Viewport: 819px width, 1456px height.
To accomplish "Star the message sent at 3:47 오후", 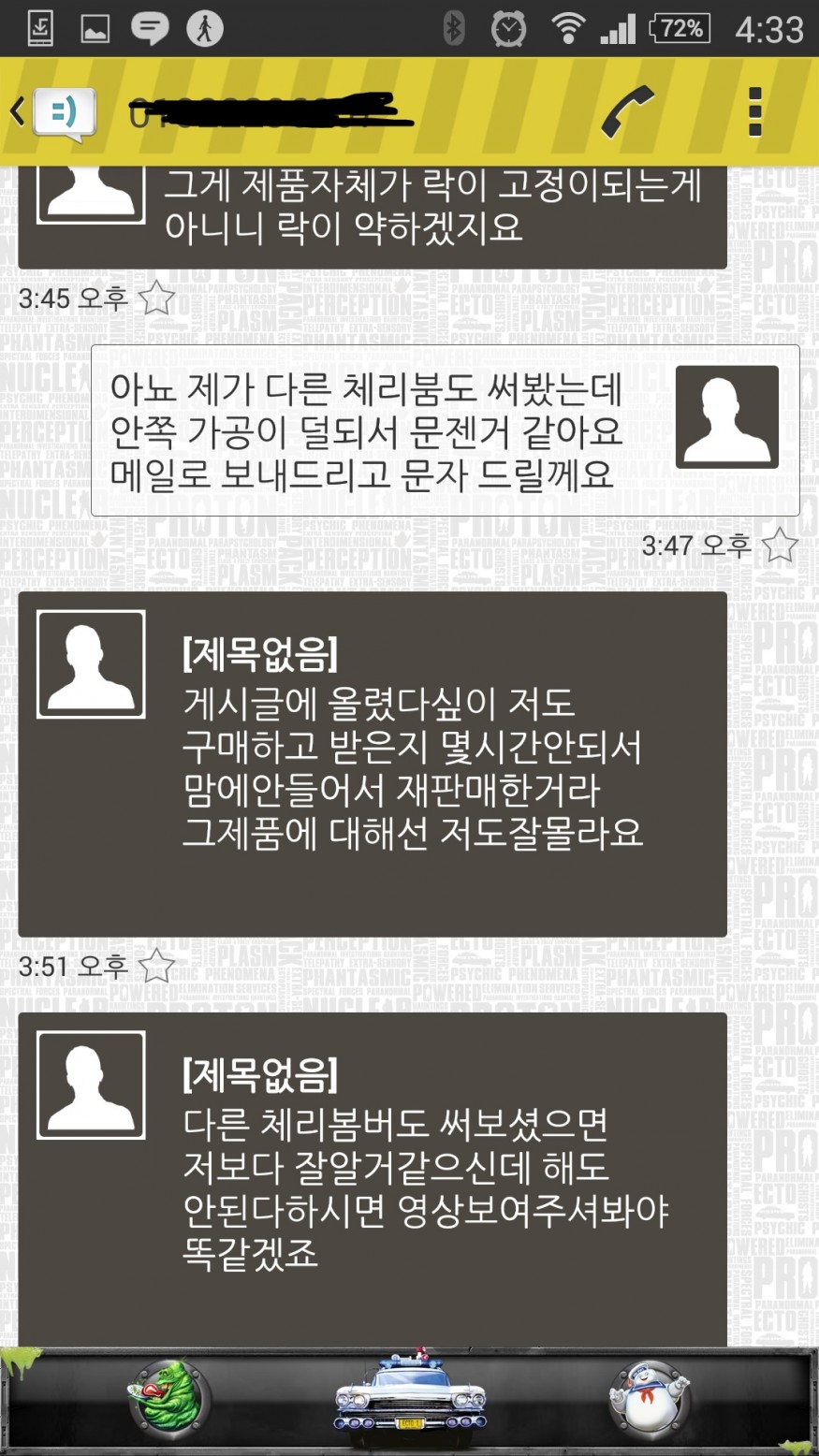I will point(779,545).
